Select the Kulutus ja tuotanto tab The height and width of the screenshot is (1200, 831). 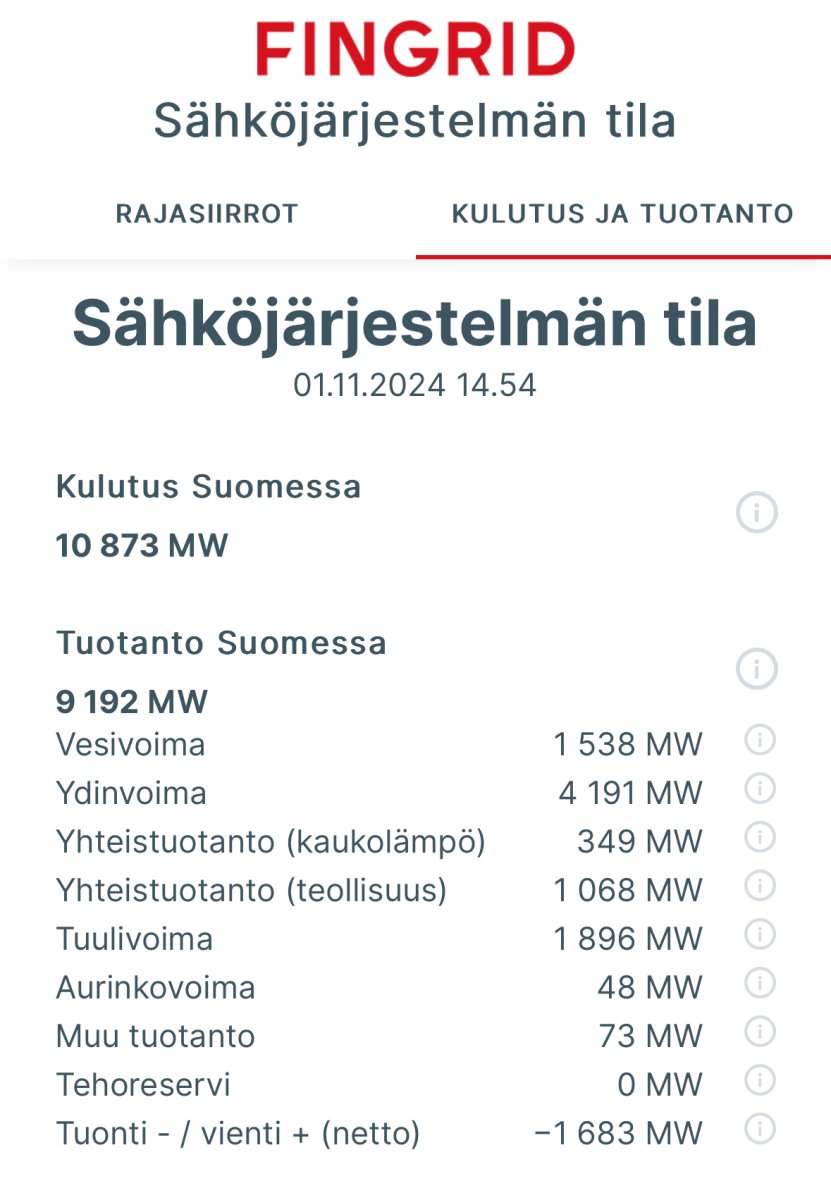[622, 214]
